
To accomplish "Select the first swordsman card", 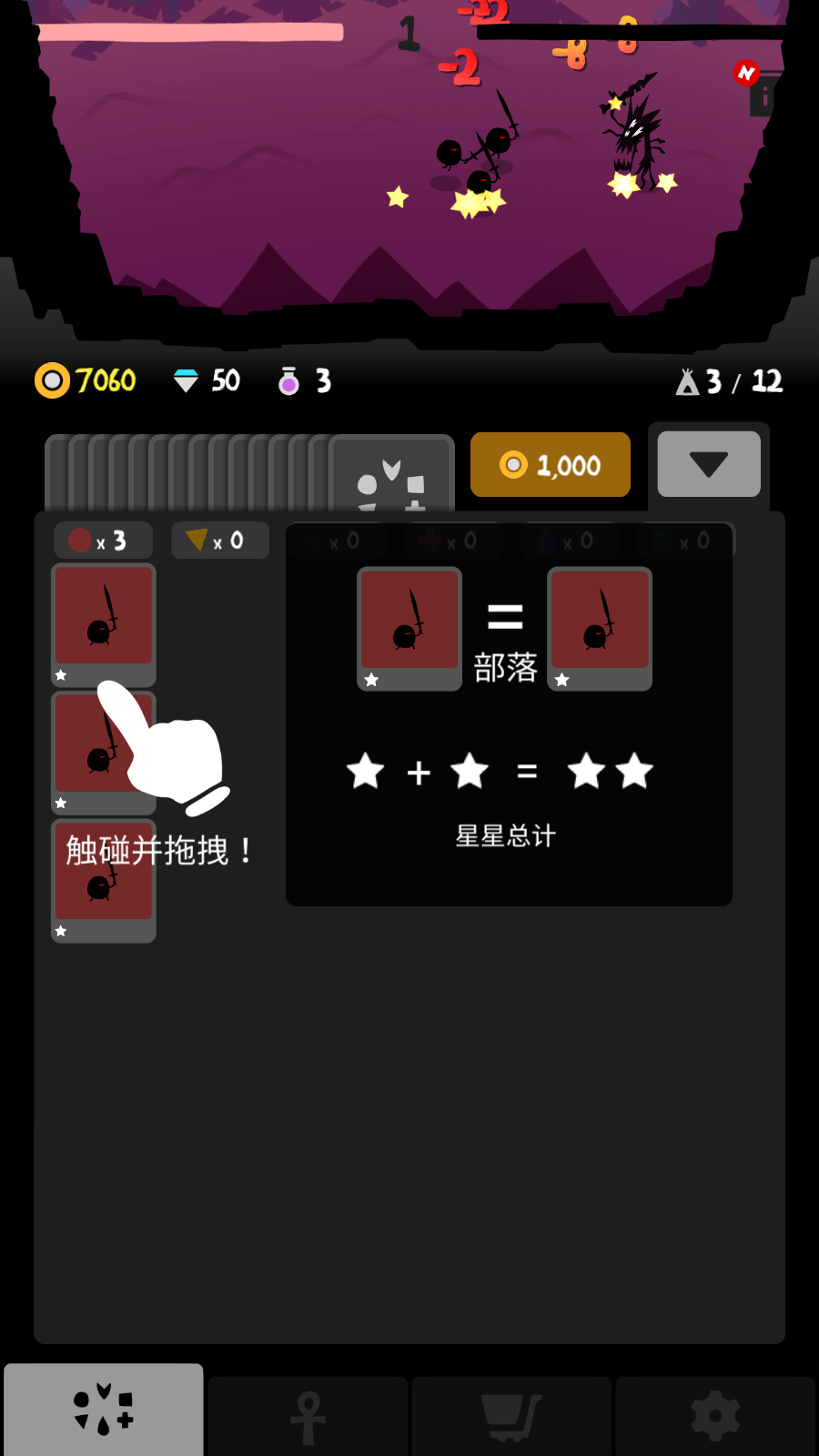I will (x=104, y=625).
